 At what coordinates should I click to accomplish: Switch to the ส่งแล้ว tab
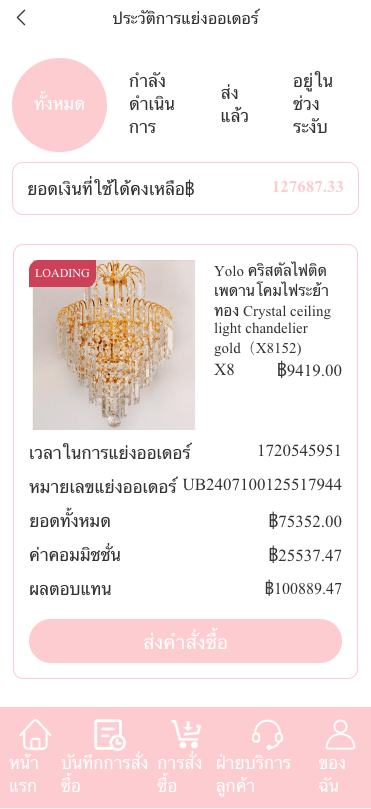(x=234, y=105)
